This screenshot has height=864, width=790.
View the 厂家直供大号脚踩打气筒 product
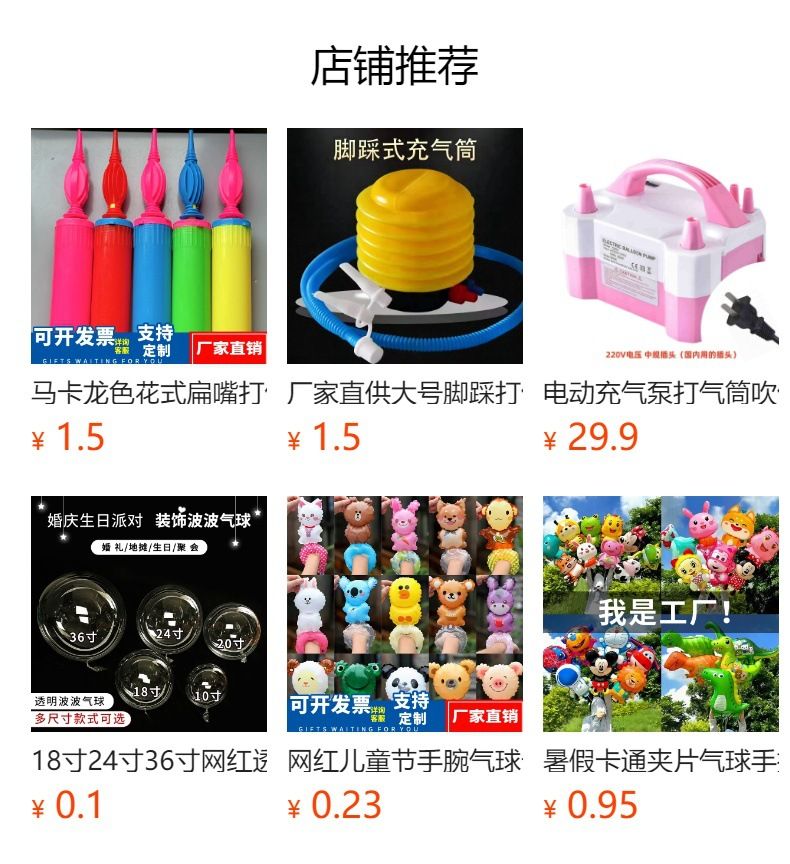click(404, 290)
